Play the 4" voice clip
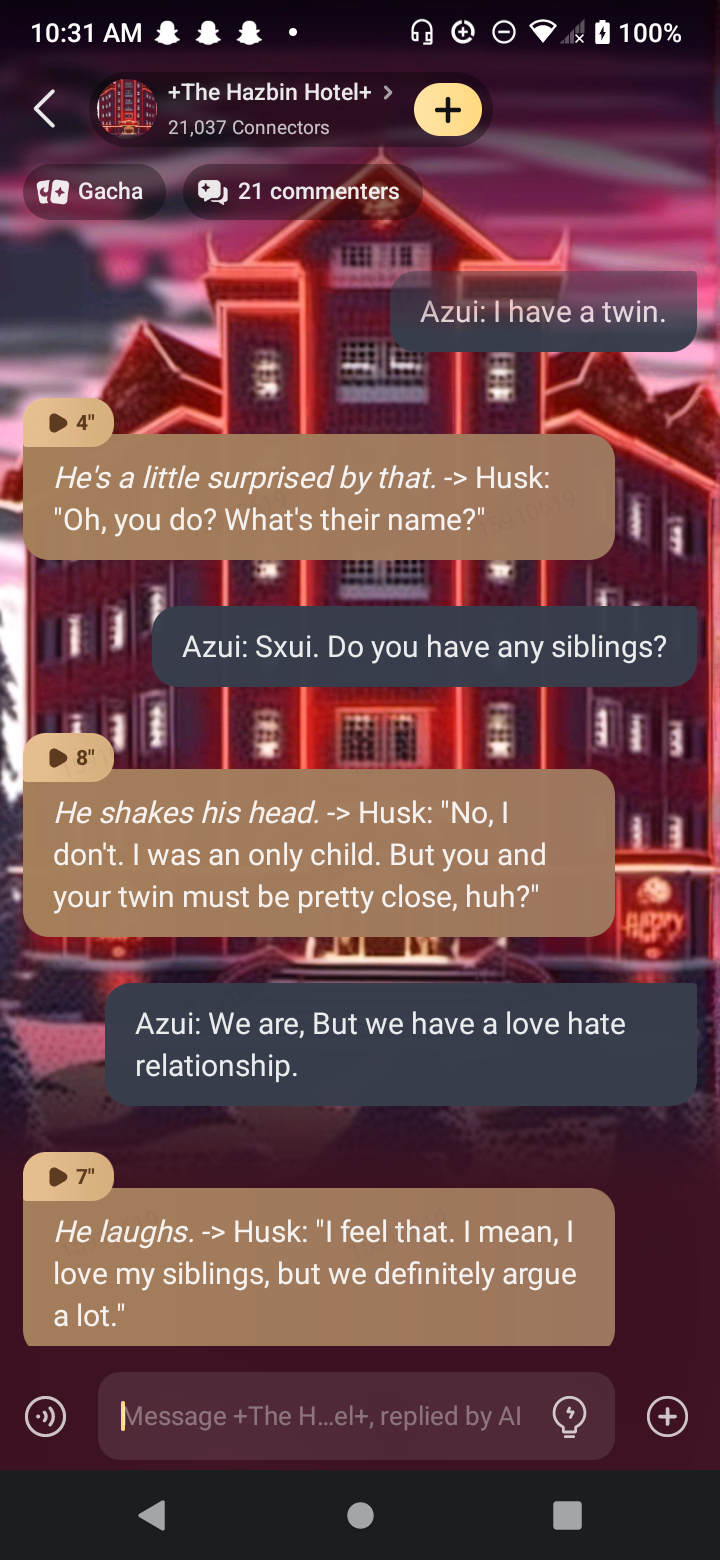 click(69, 422)
